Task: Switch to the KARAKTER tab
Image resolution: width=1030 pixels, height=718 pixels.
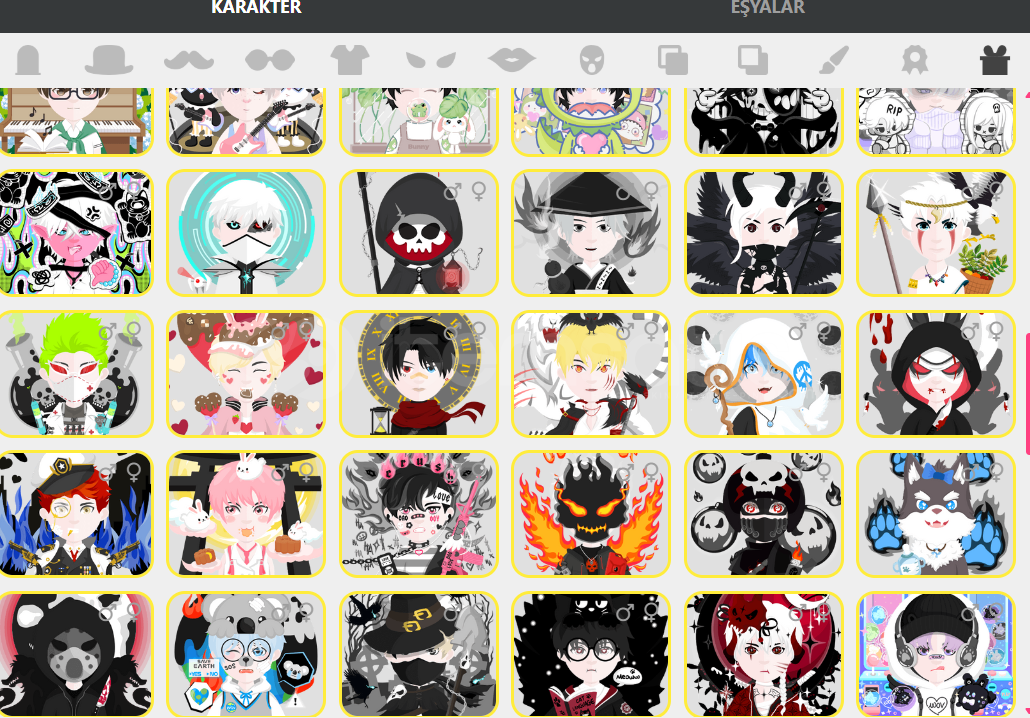Action: [256, 8]
